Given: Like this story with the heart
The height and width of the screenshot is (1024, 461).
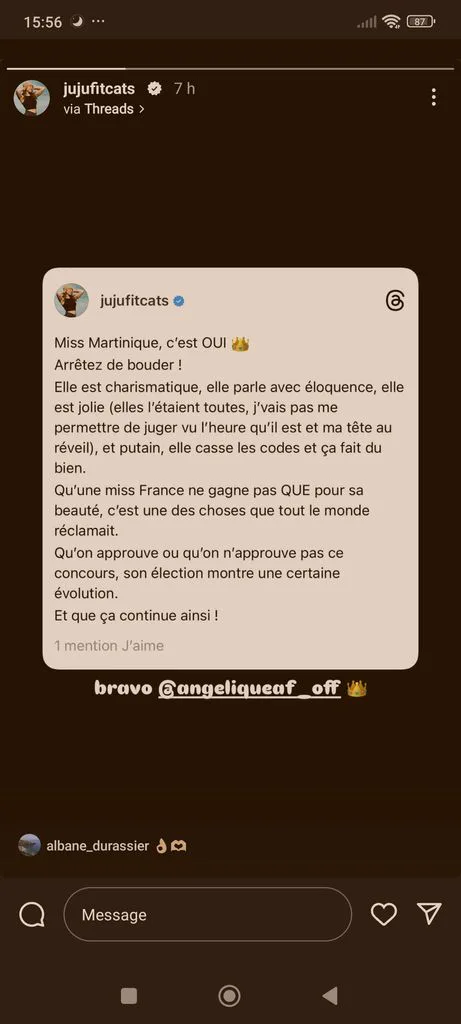Looking at the screenshot, I should coord(384,914).
